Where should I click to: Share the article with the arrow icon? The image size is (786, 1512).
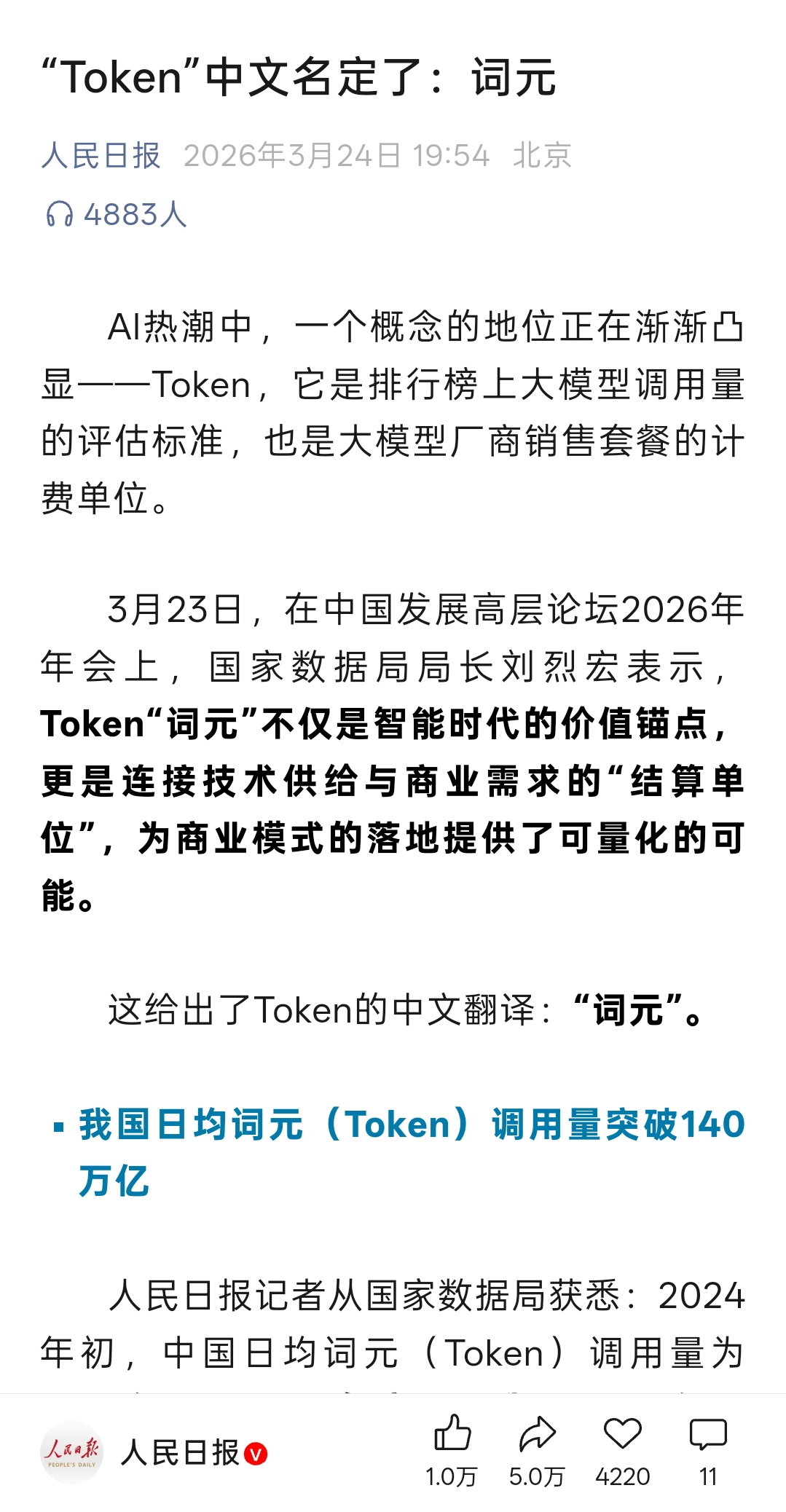pos(537,1434)
